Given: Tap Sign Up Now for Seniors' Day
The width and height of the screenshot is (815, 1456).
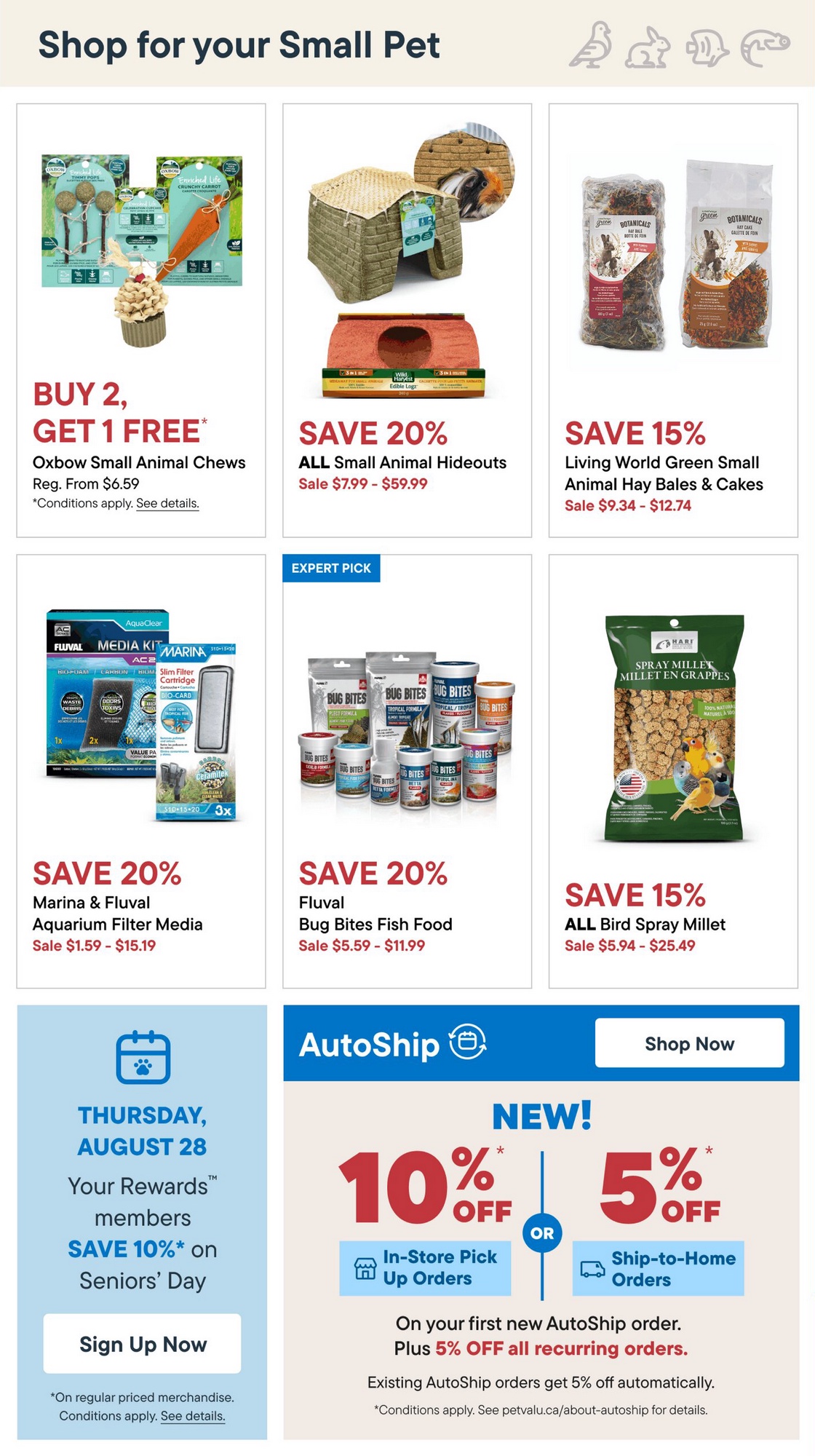Looking at the screenshot, I should pyautogui.click(x=143, y=1344).
